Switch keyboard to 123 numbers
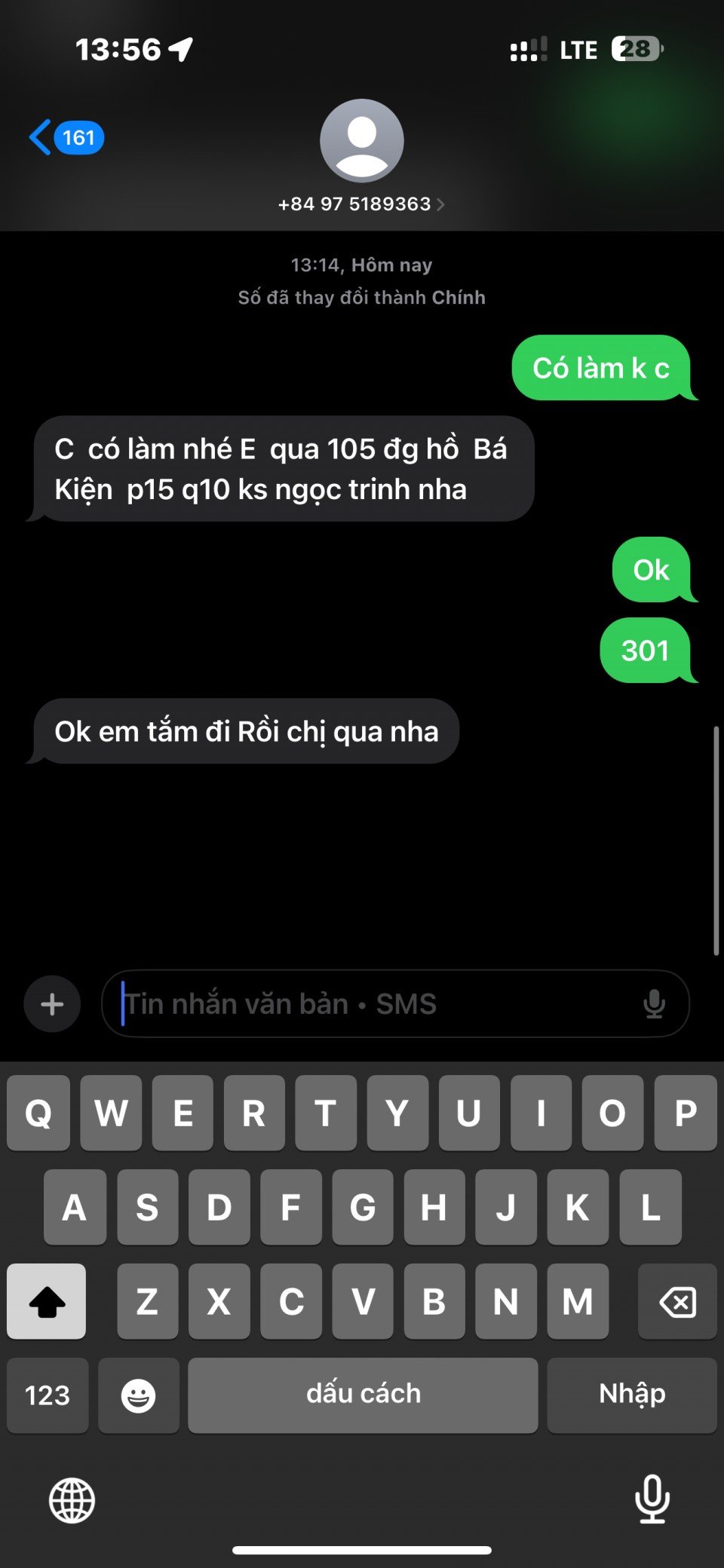Screen dimensions: 724x1568 click(48, 1395)
